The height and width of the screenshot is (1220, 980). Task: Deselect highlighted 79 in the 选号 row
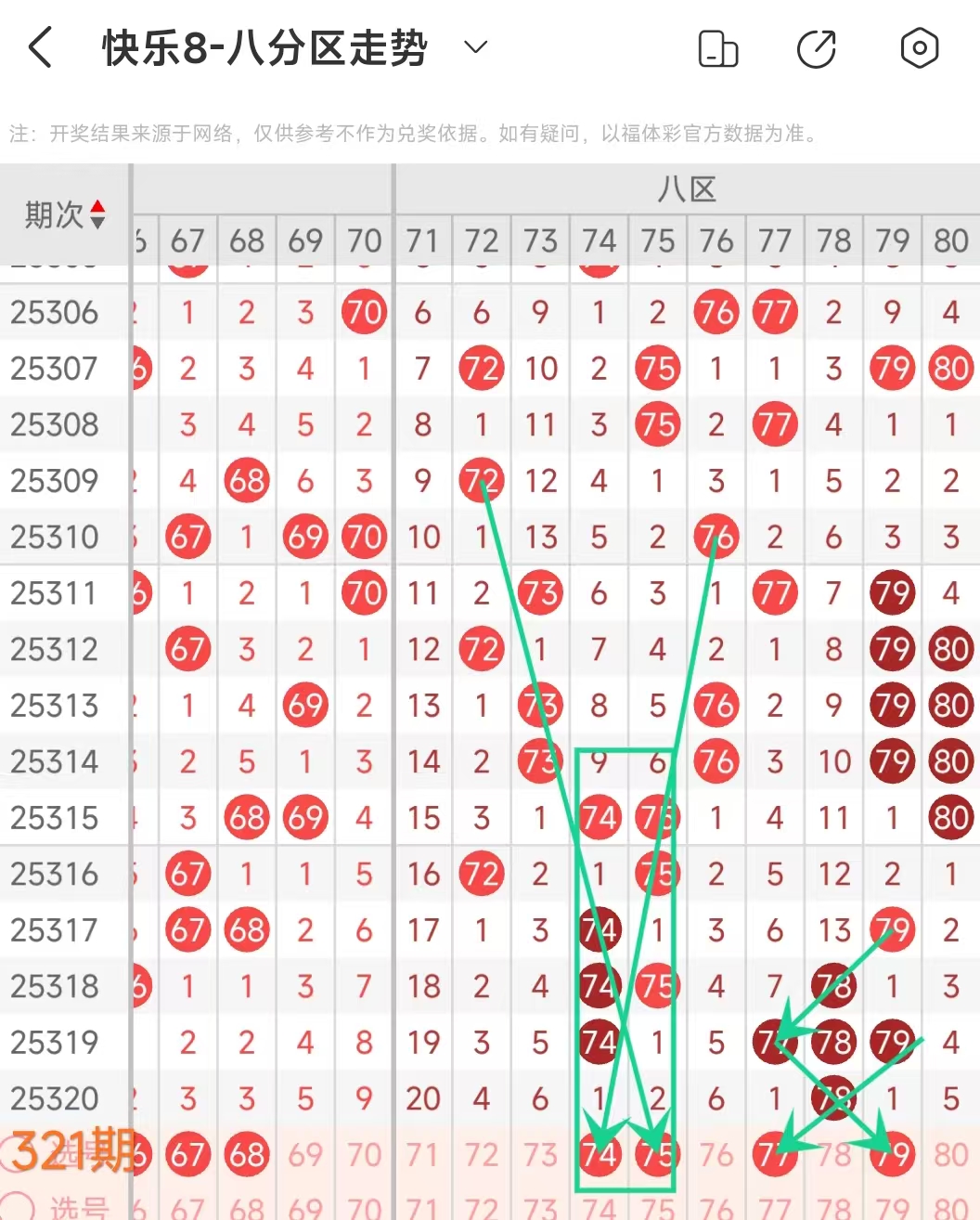coord(892,1154)
